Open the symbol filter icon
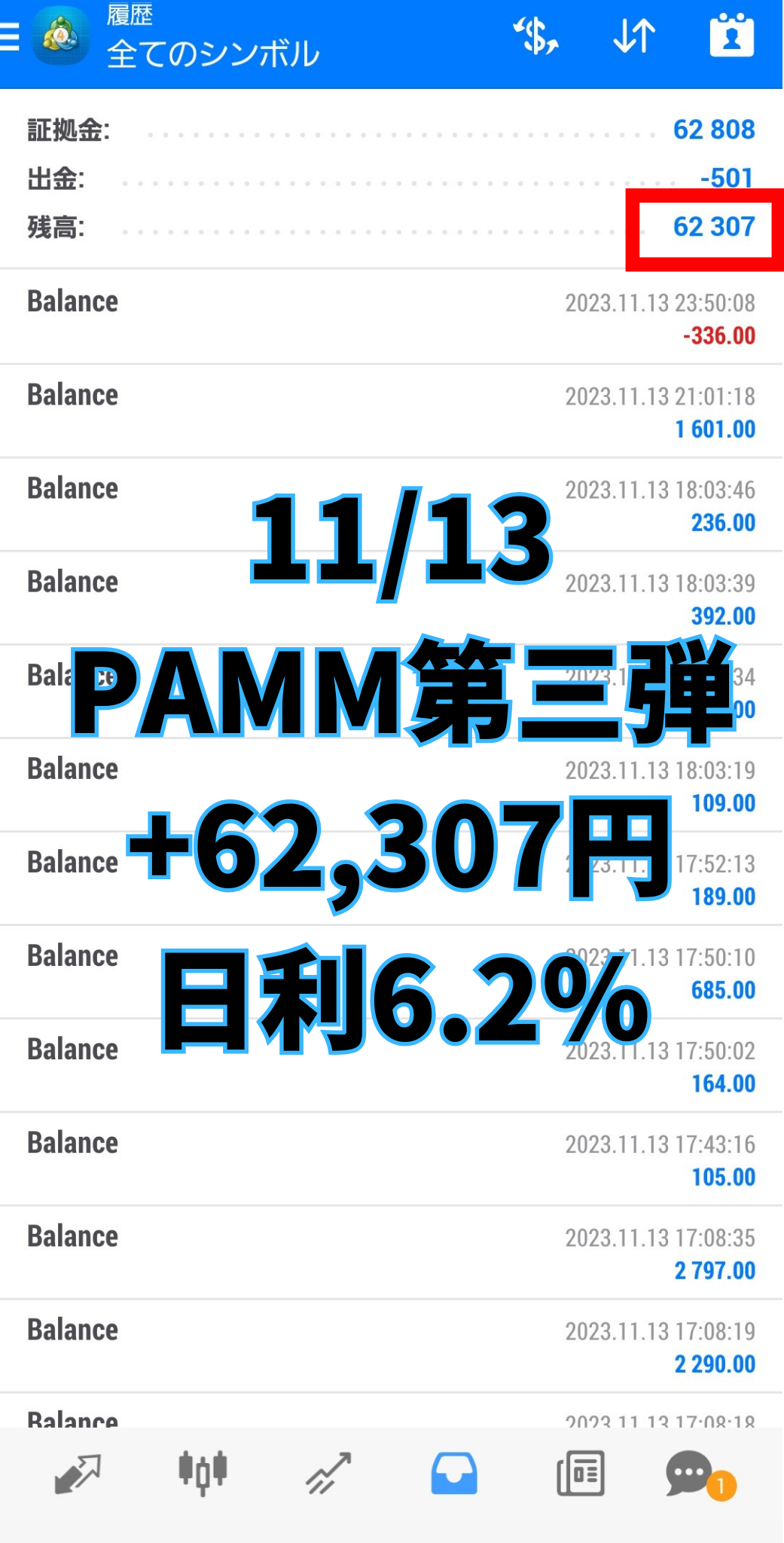Image resolution: width=784 pixels, height=1543 pixels. [535, 35]
